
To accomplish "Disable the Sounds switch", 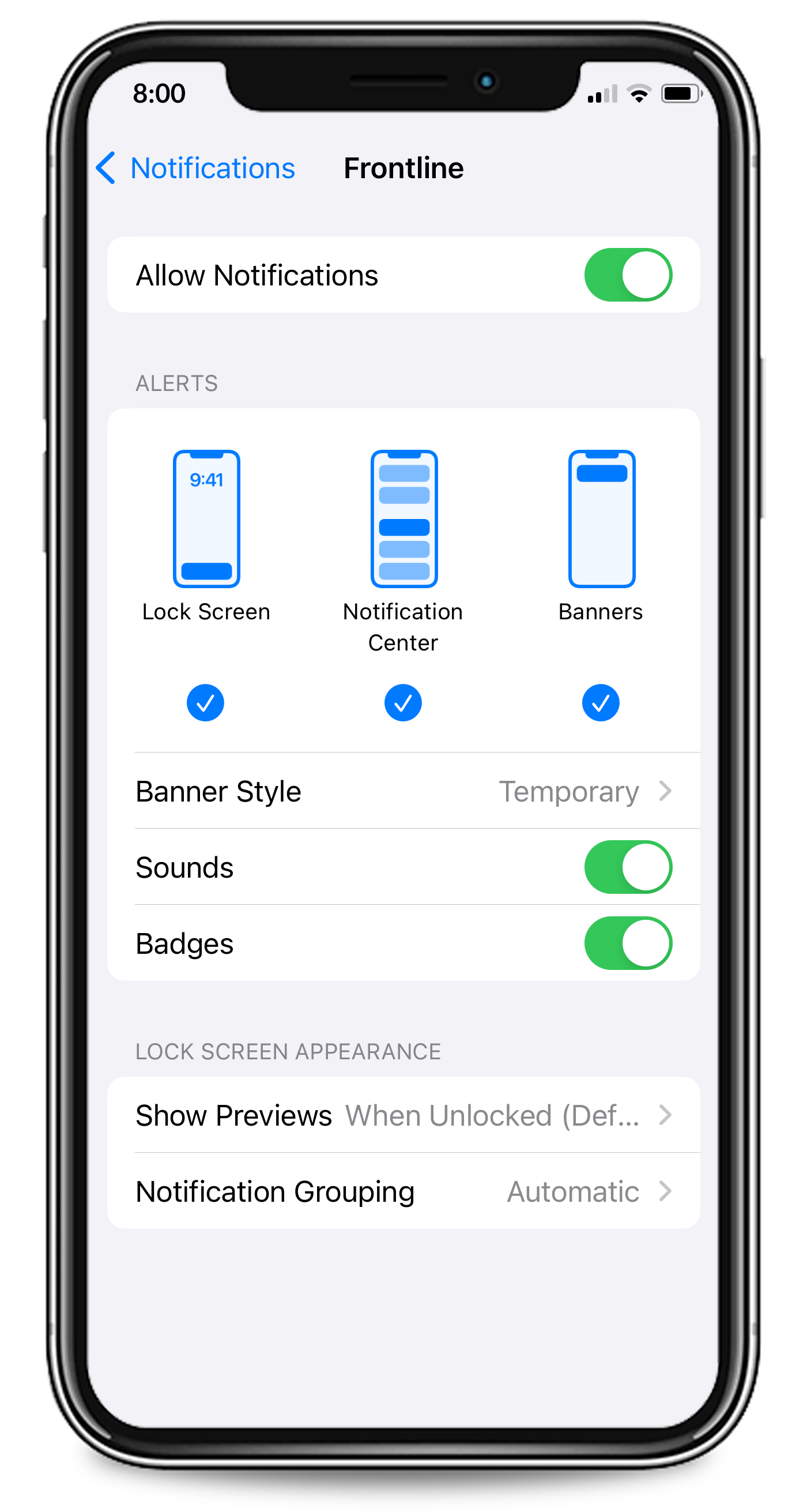I will coord(627,867).
